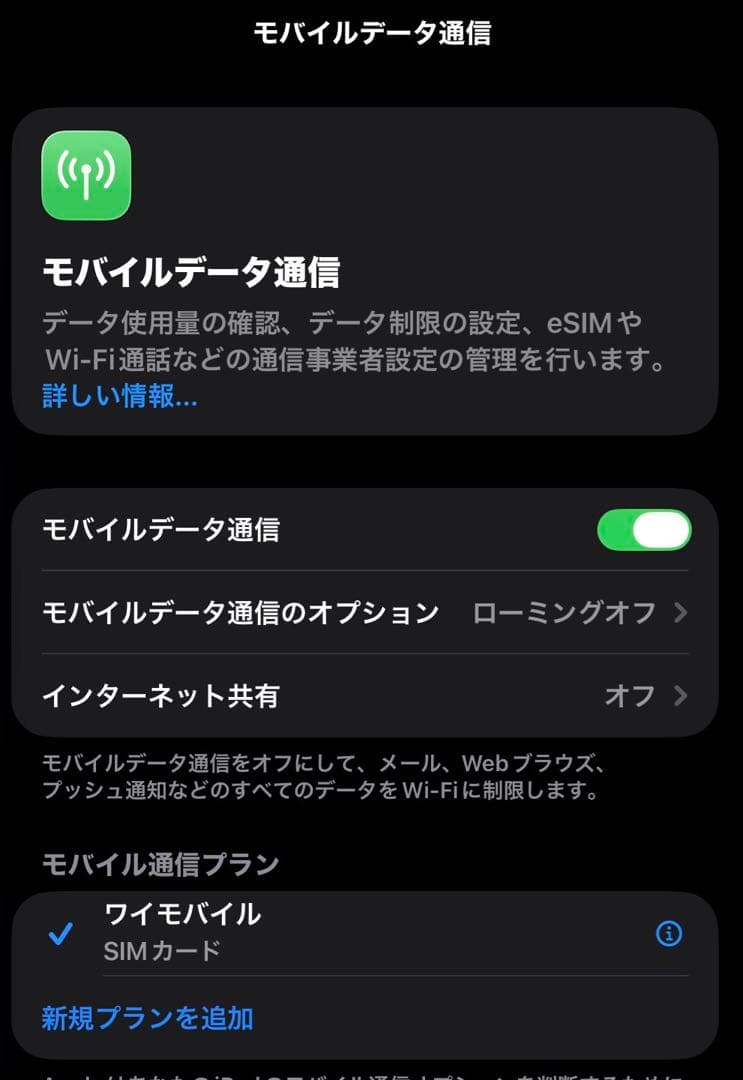This screenshot has width=743, height=1080.
Task: Turn the cellular data switch off
Action: click(x=645, y=531)
